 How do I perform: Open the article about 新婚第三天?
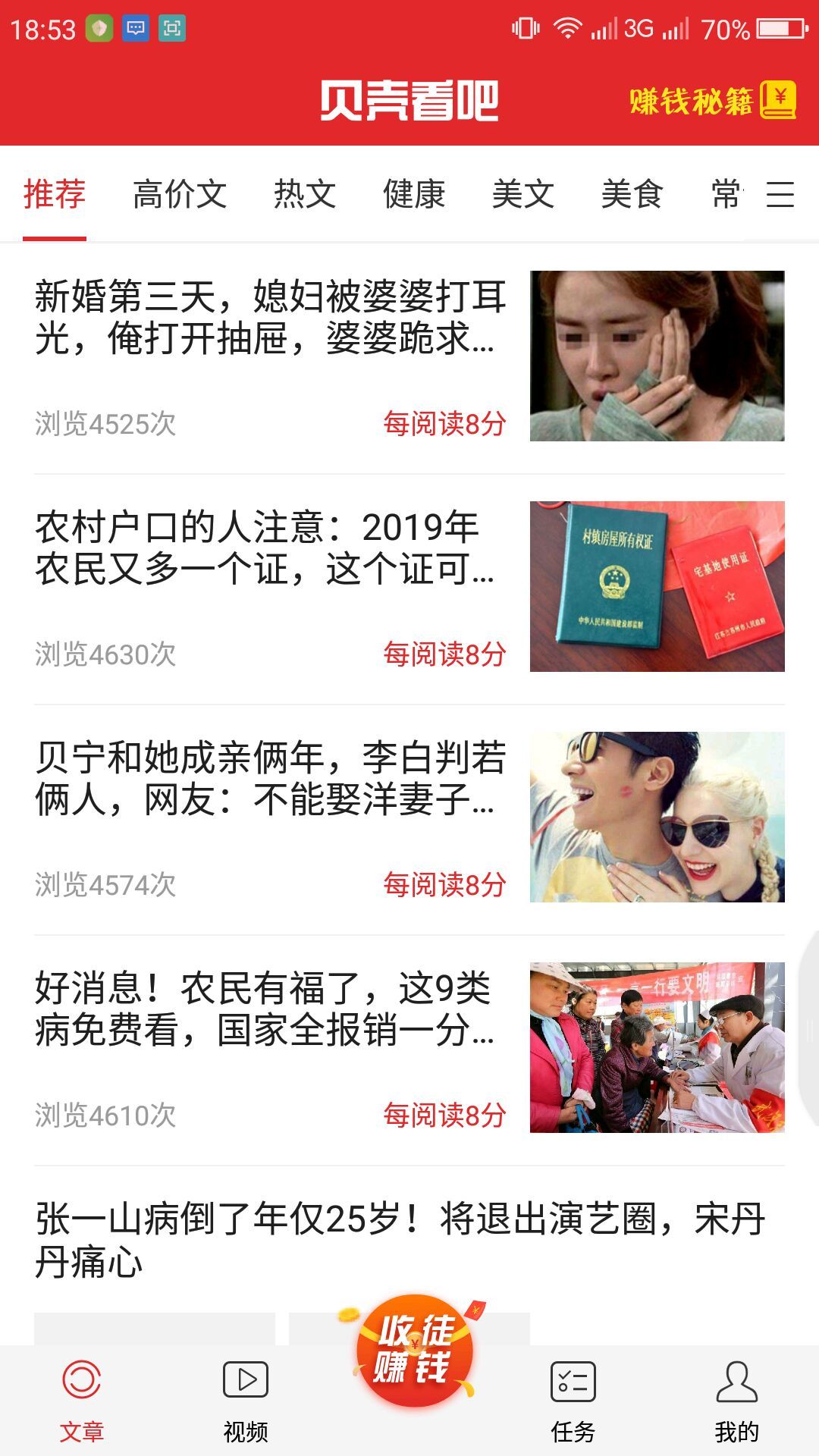pos(270,317)
